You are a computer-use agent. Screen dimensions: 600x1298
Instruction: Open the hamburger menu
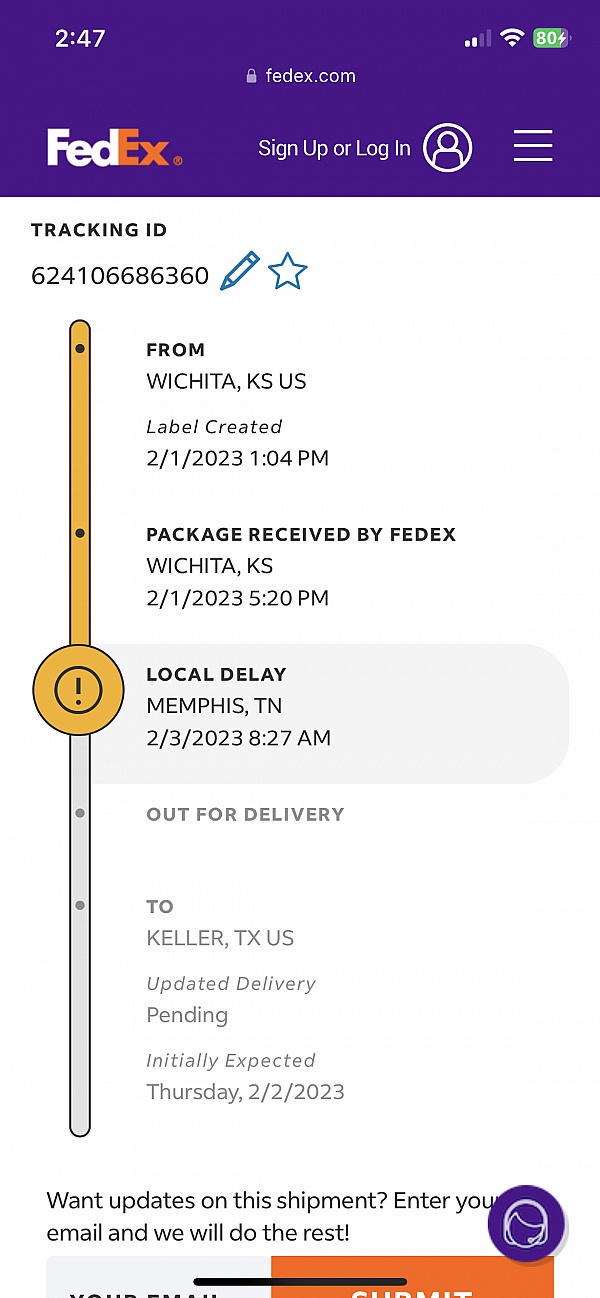click(533, 146)
